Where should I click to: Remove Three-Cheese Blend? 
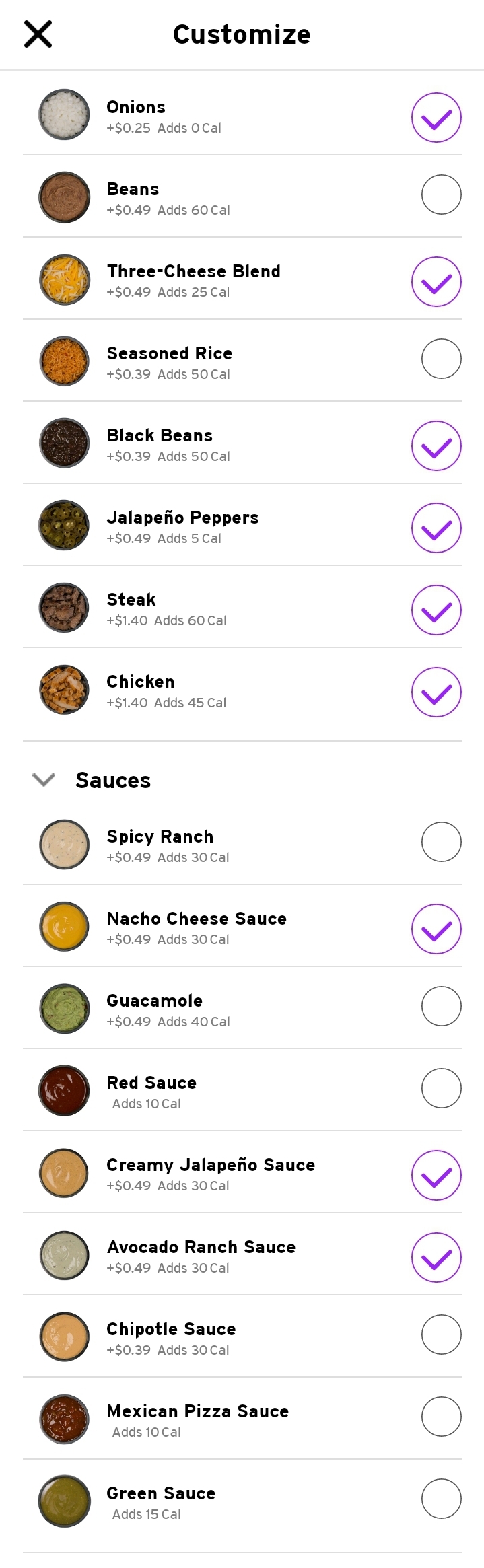click(x=436, y=281)
